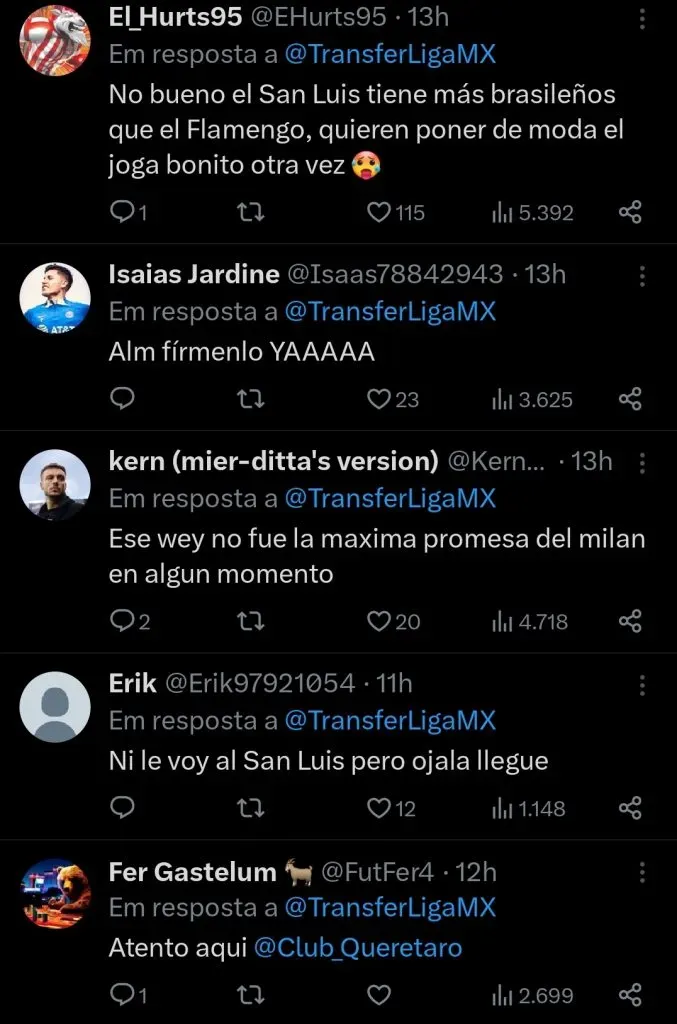View Fer Gastelum's profile avatar
677x1024 pixels.
tap(56, 893)
